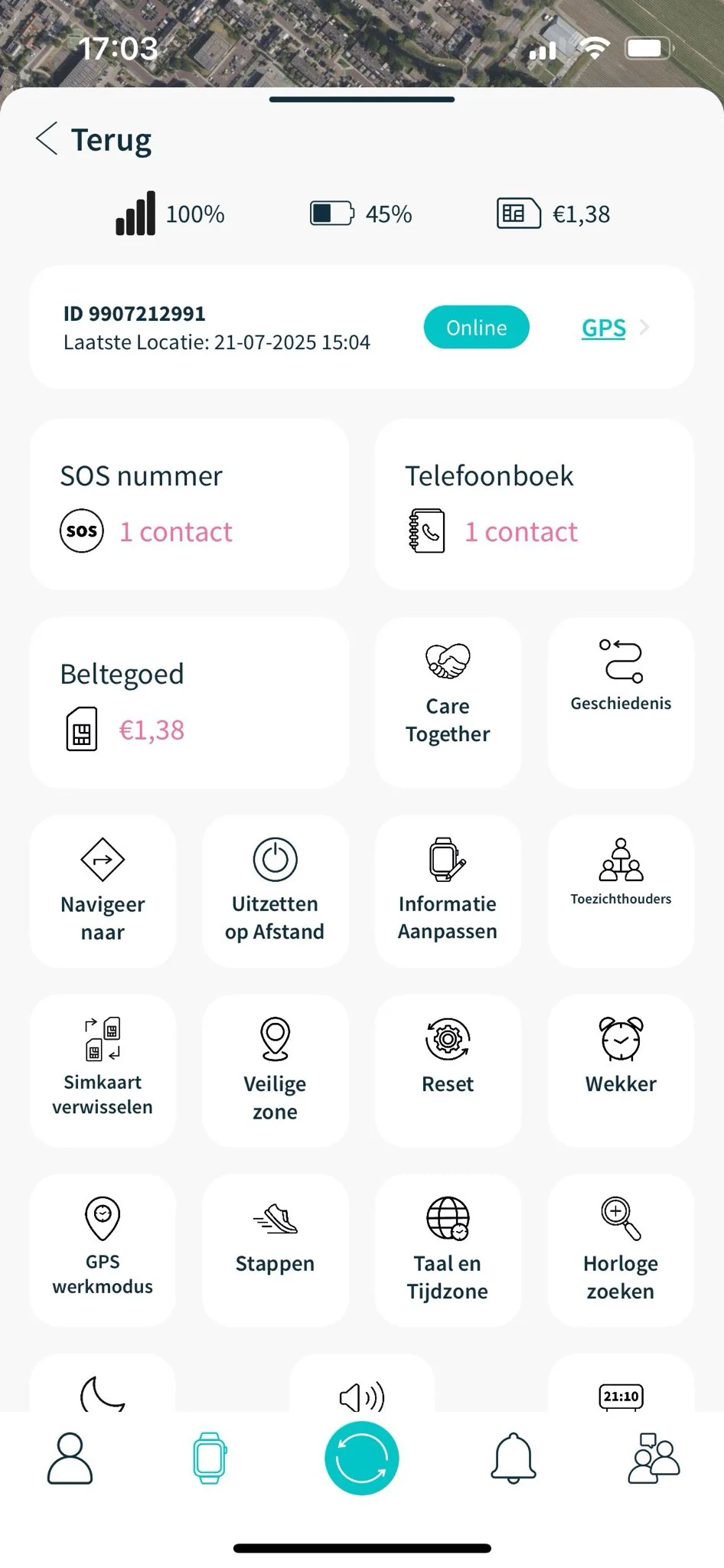This screenshot has height=1568, width=724.
Task: Open the Telefoonboek card
Action: pyautogui.click(x=534, y=504)
